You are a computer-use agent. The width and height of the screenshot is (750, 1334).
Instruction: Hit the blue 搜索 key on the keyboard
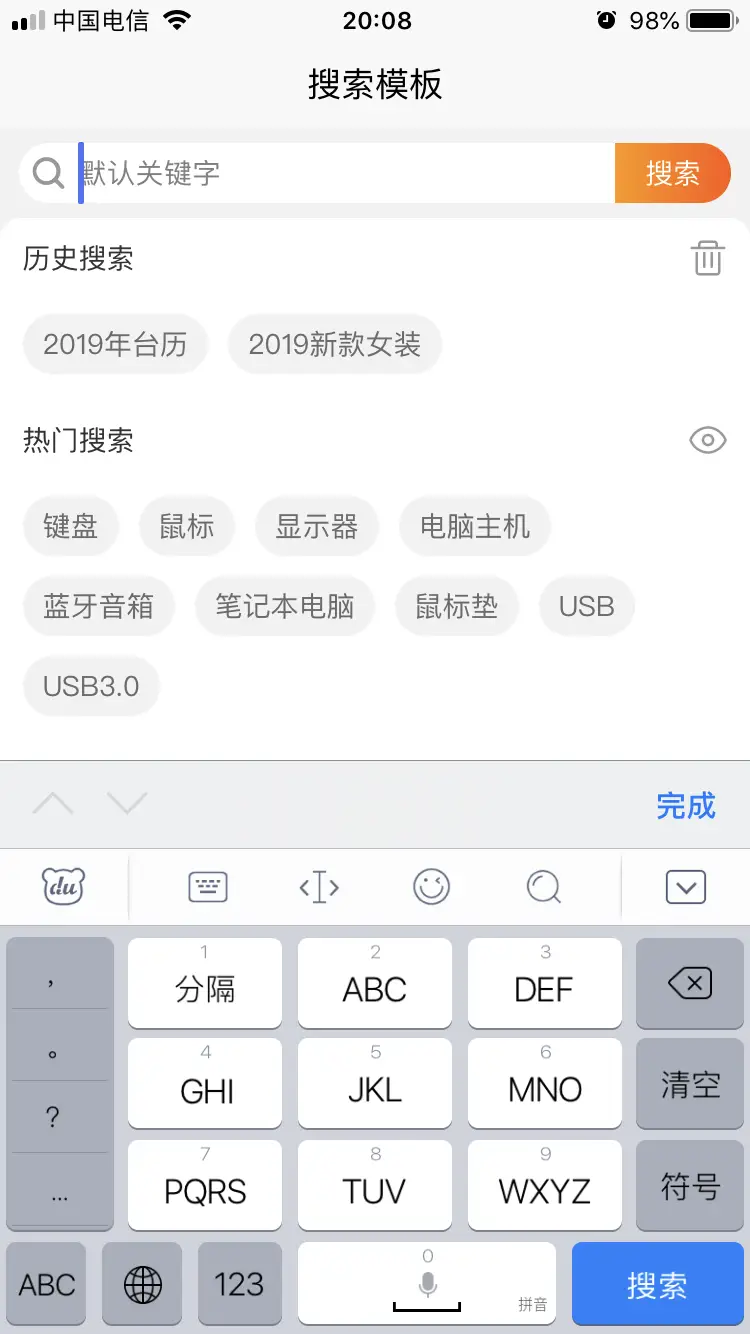tap(657, 1285)
